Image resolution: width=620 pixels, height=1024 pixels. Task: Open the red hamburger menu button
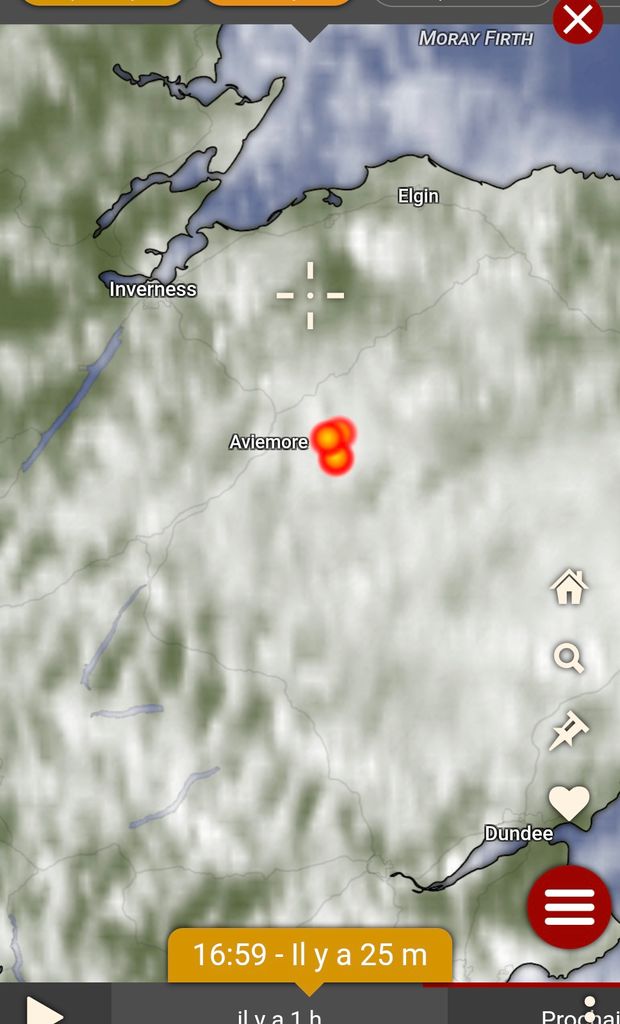(x=569, y=907)
